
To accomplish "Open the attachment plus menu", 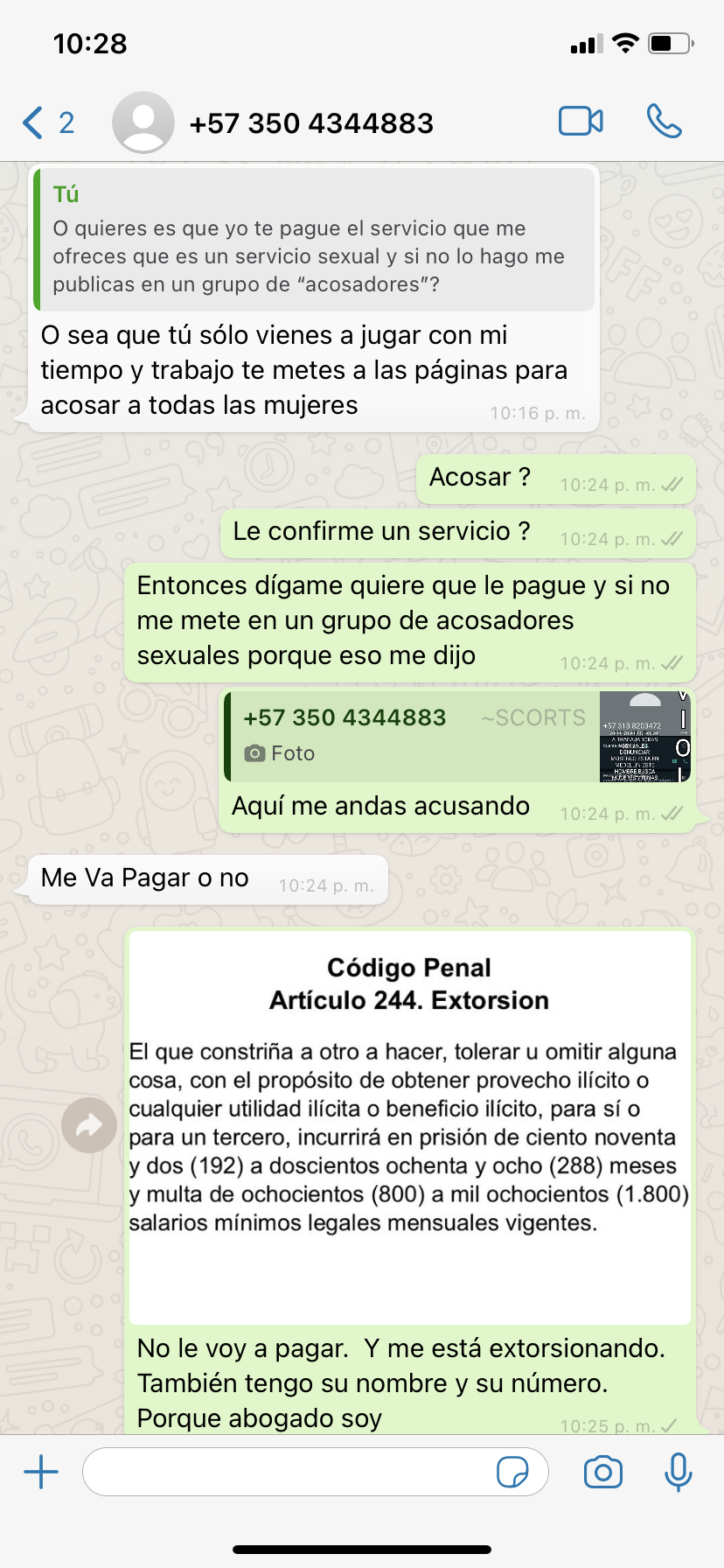I will click(x=41, y=1472).
